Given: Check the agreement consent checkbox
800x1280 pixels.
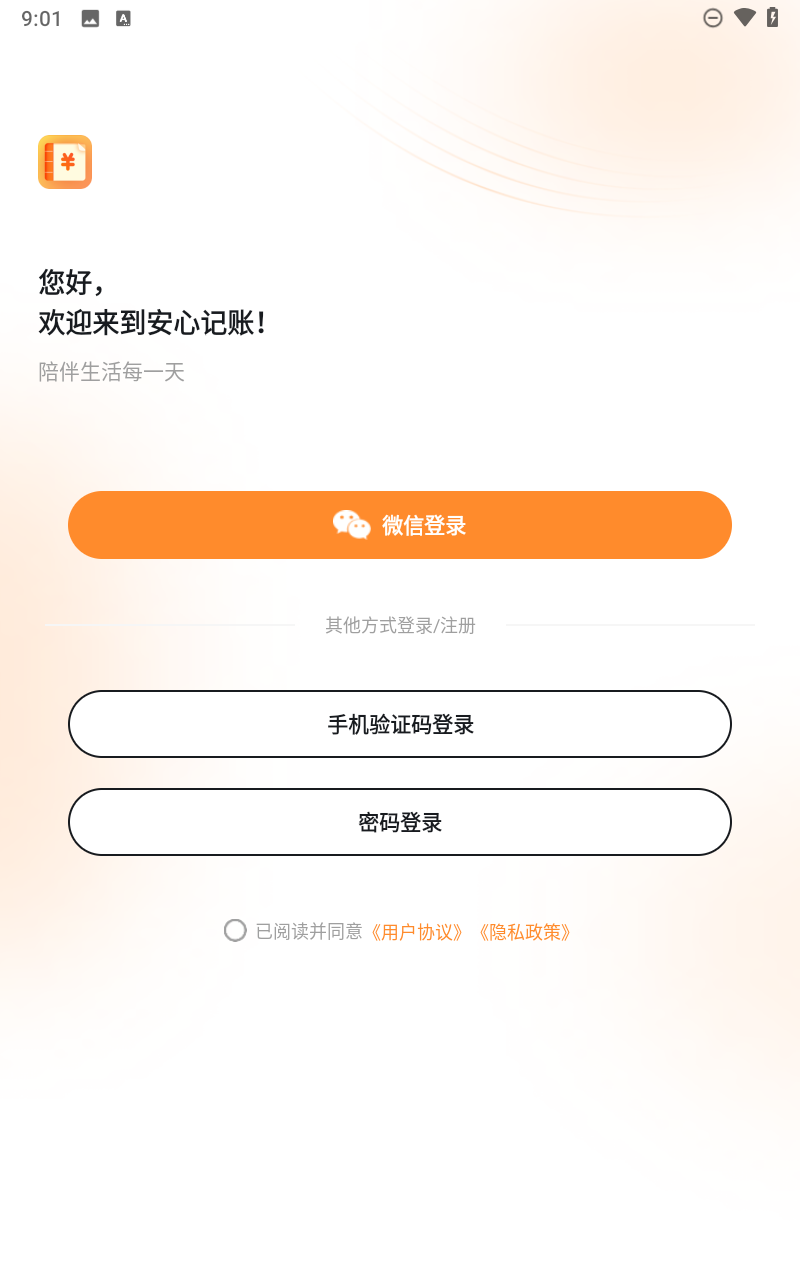Looking at the screenshot, I should click(235, 930).
